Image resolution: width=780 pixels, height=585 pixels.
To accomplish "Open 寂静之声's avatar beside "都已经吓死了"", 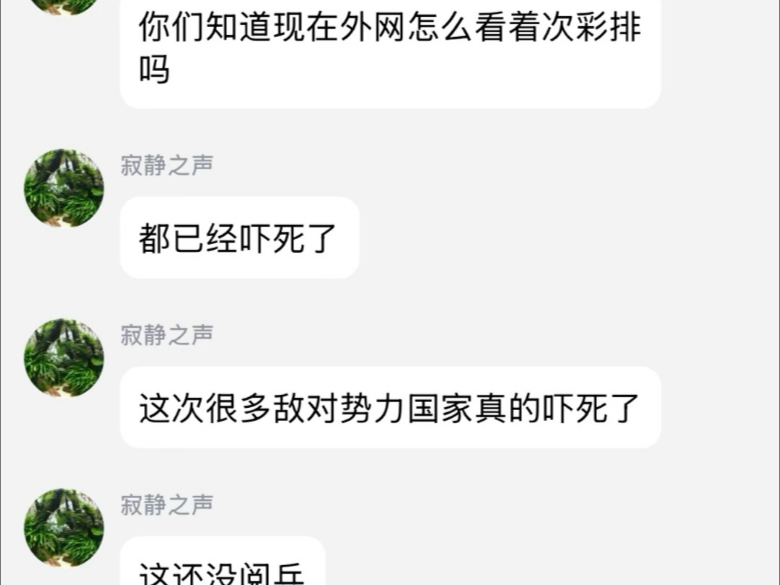I will point(64,188).
